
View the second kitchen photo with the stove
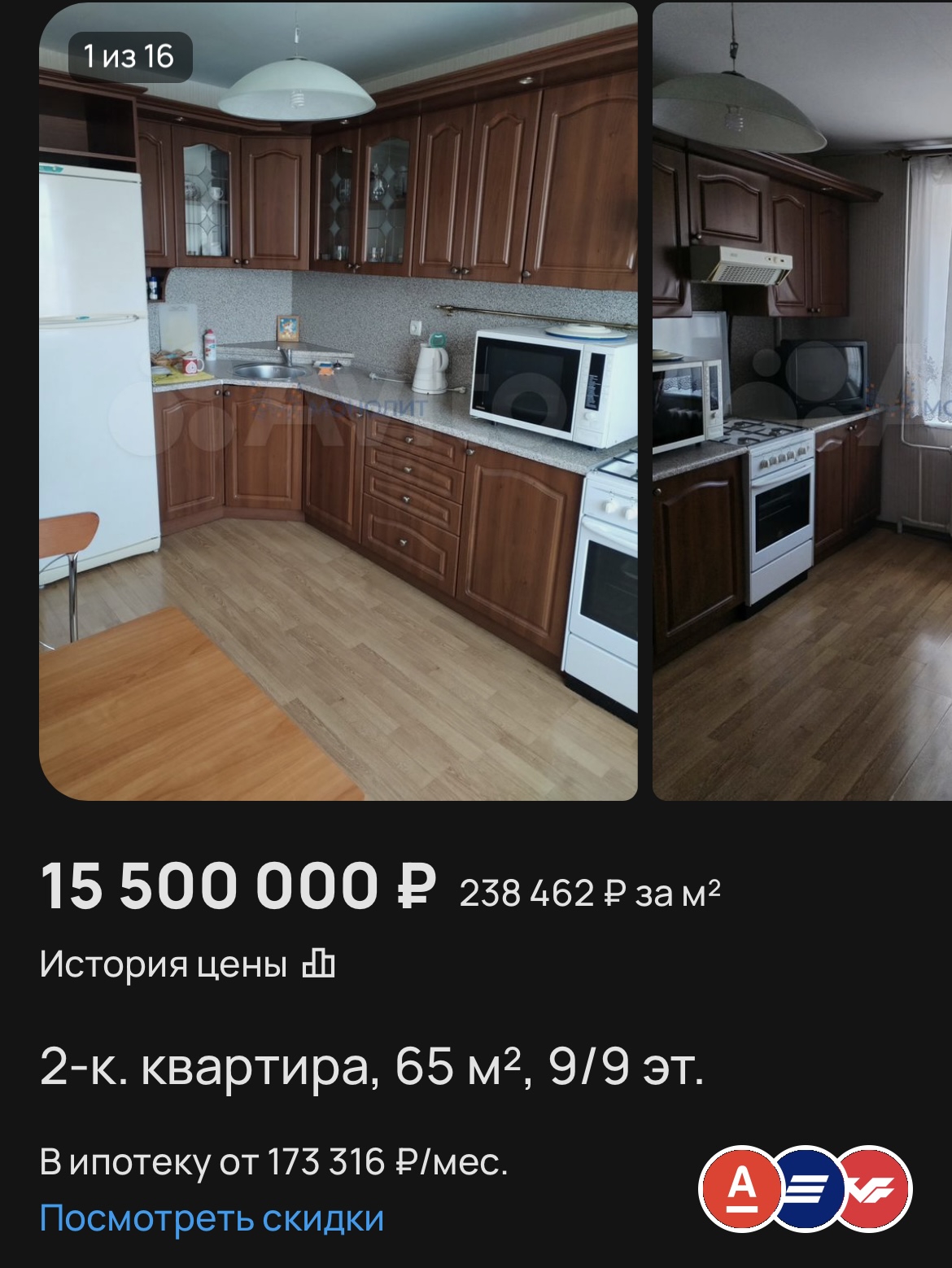801,402
